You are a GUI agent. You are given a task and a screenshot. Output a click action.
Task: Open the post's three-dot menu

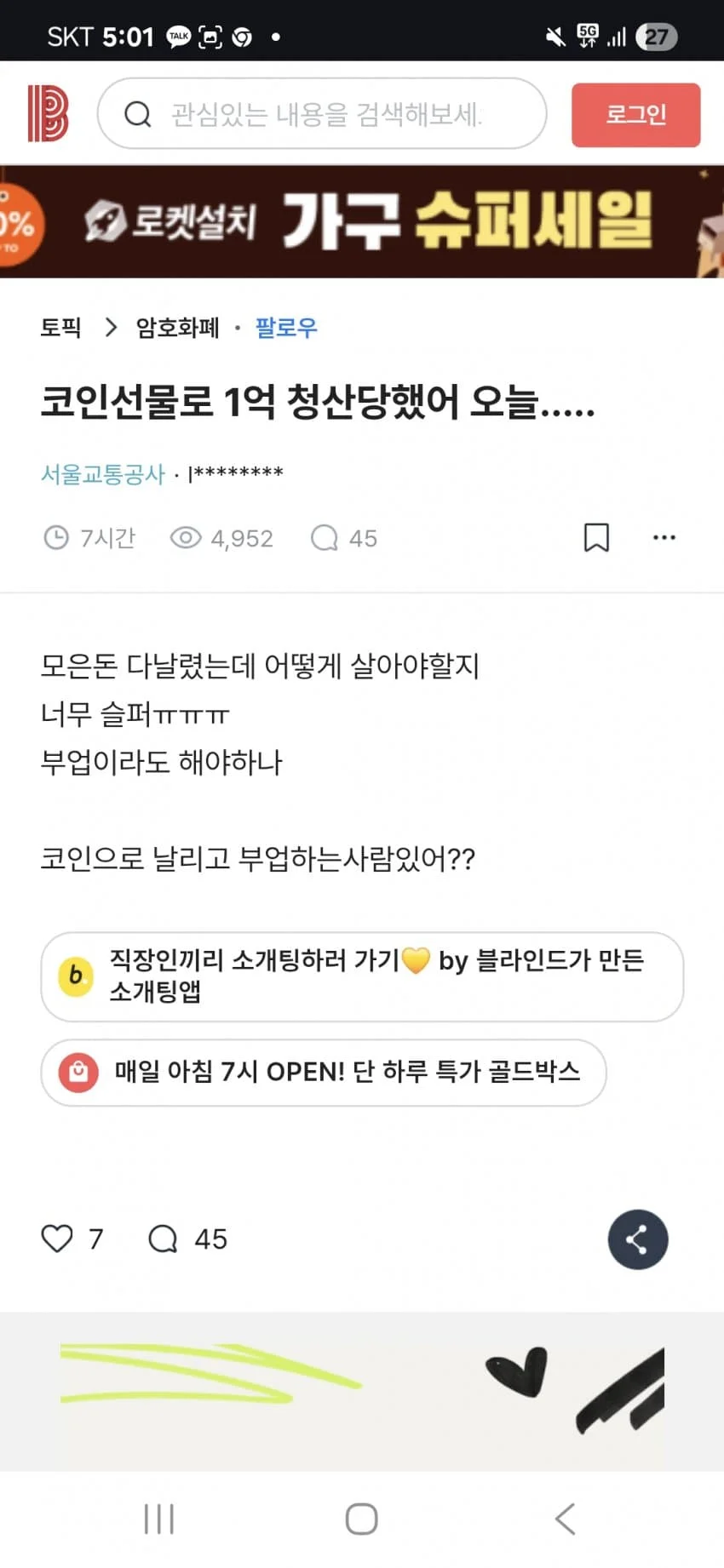click(x=664, y=538)
